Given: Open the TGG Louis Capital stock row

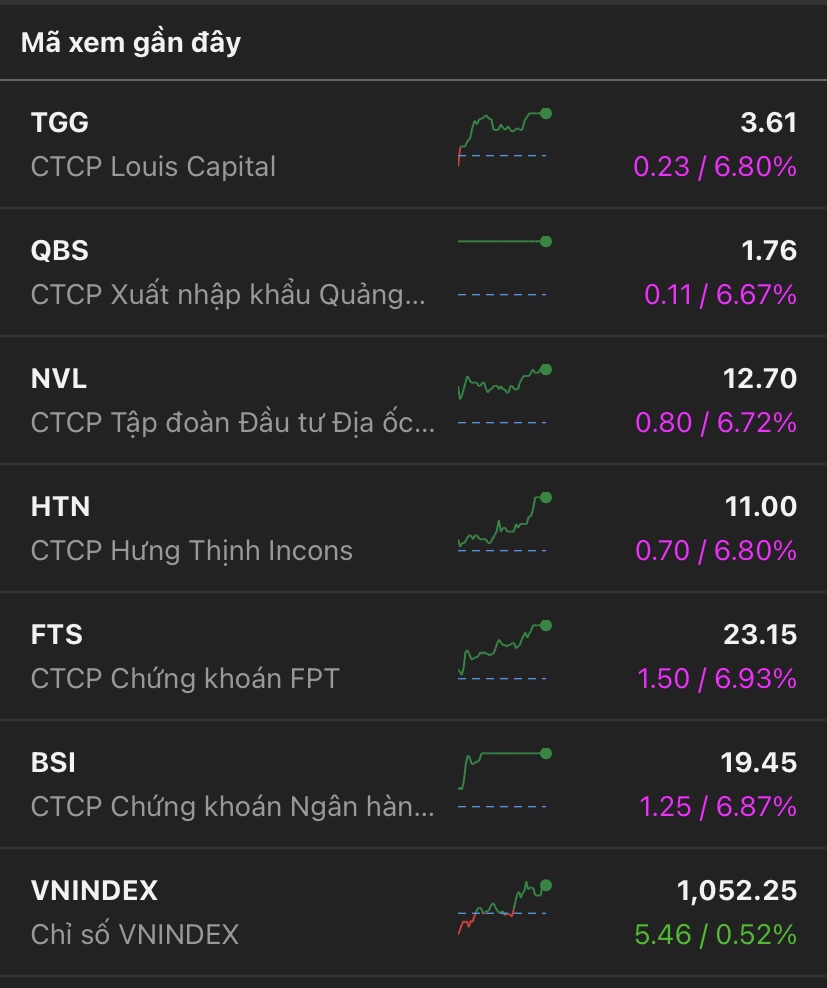Looking at the screenshot, I should pyautogui.click(x=413, y=144).
